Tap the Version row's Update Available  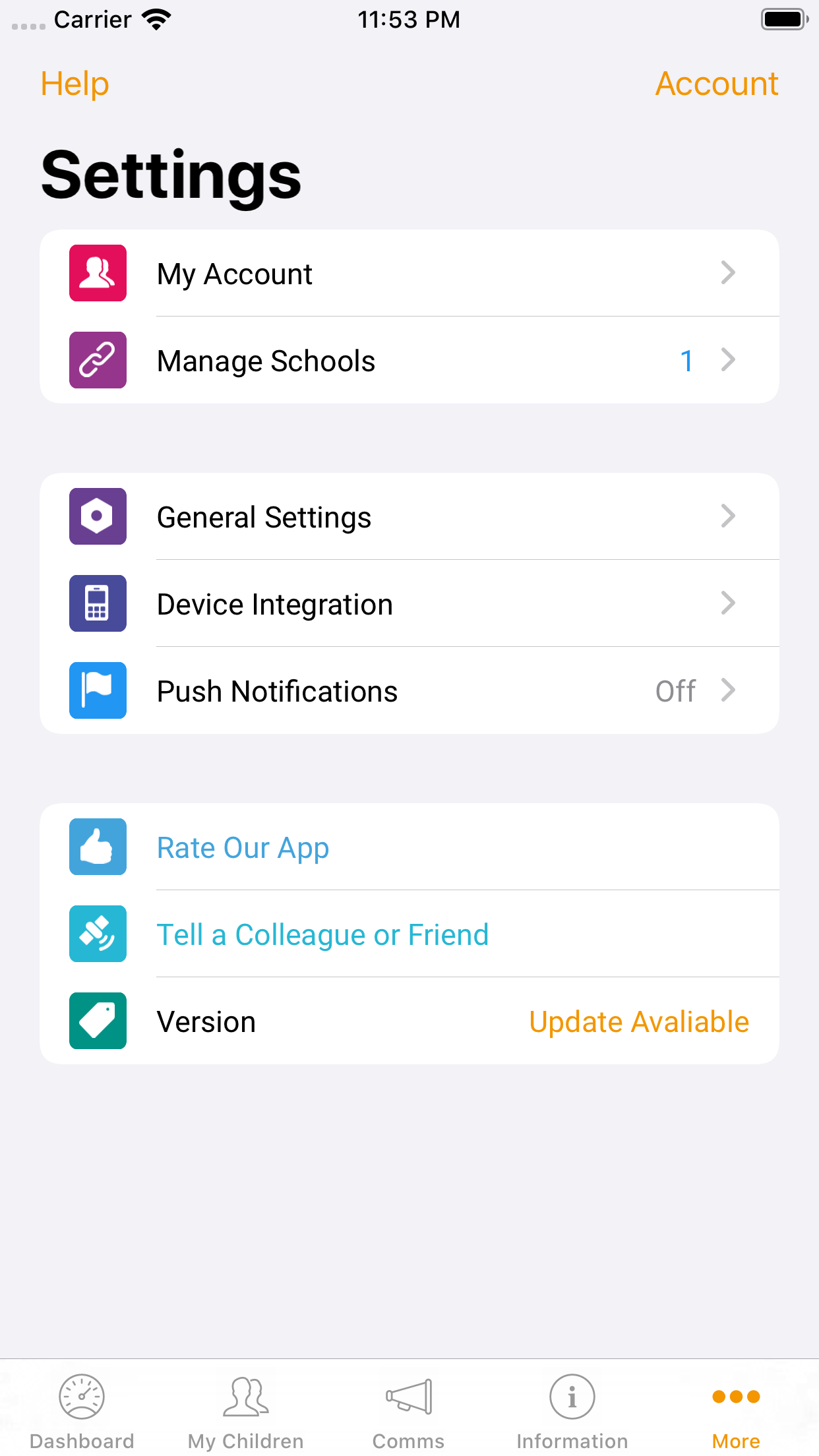click(638, 1022)
